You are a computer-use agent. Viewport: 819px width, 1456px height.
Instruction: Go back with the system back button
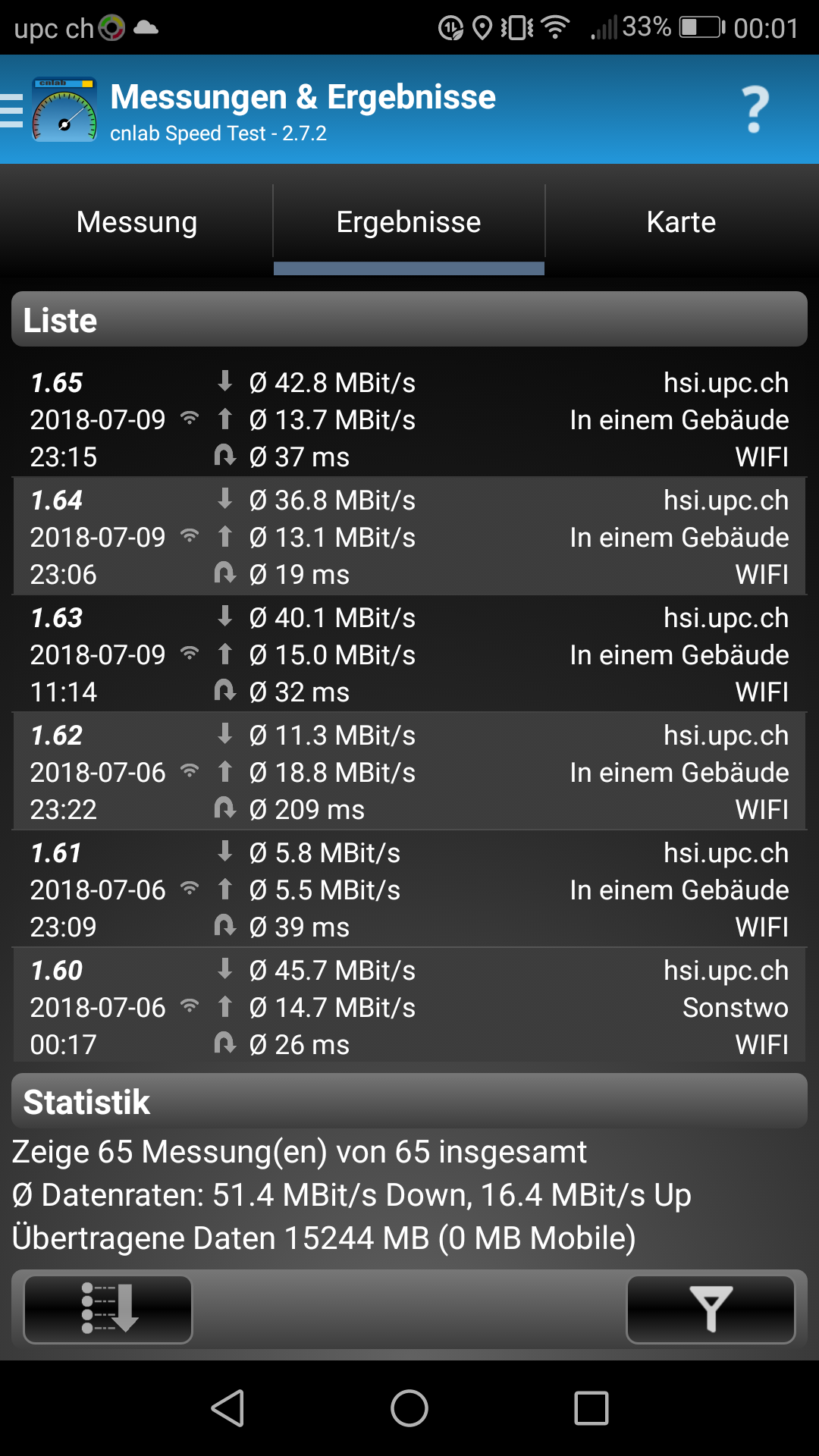pos(227,1408)
